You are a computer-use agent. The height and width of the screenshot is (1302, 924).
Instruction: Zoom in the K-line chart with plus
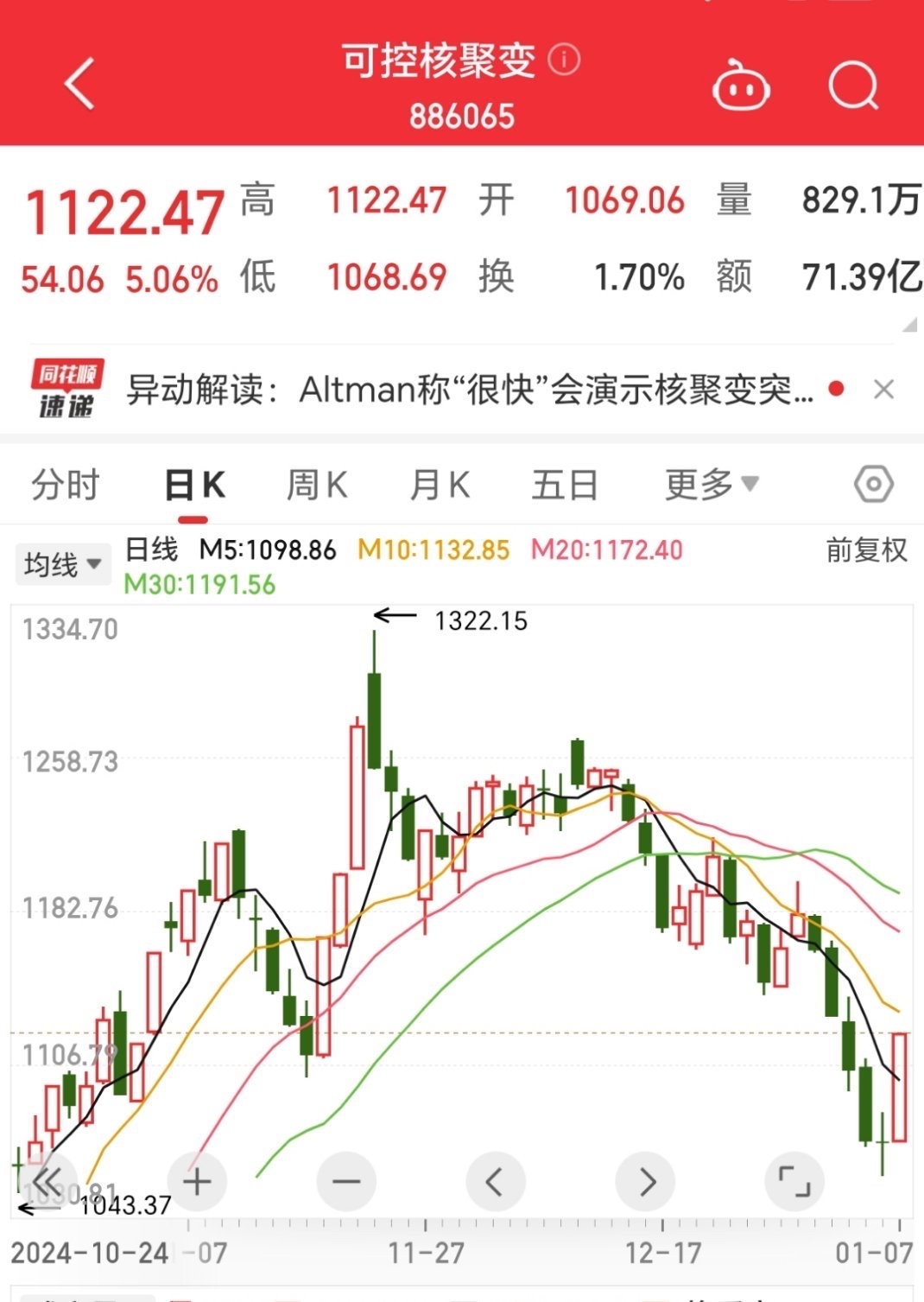[197, 1181]
